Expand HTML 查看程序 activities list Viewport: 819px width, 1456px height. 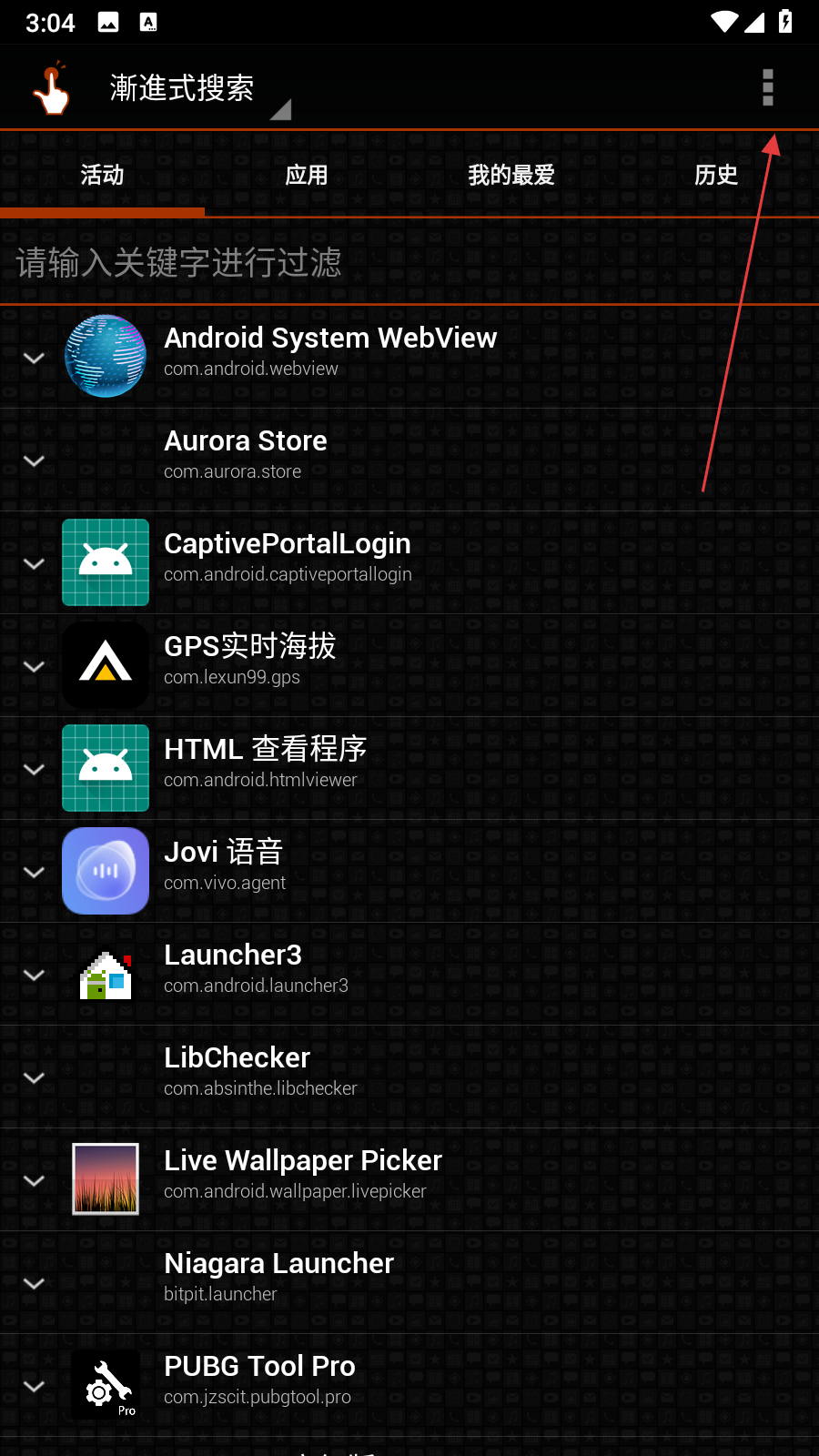34,769
